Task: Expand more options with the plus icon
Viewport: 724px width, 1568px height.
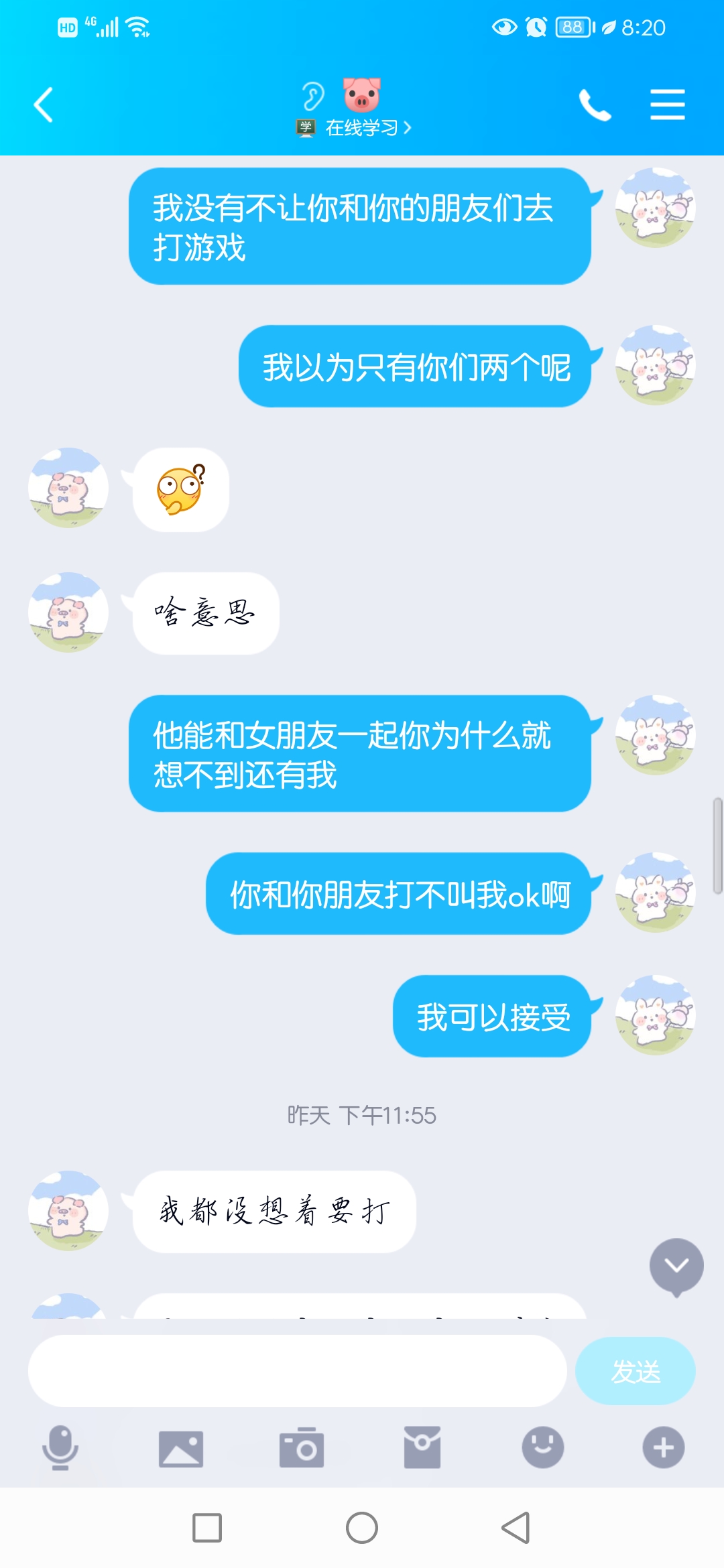Action: [664, 1447]
